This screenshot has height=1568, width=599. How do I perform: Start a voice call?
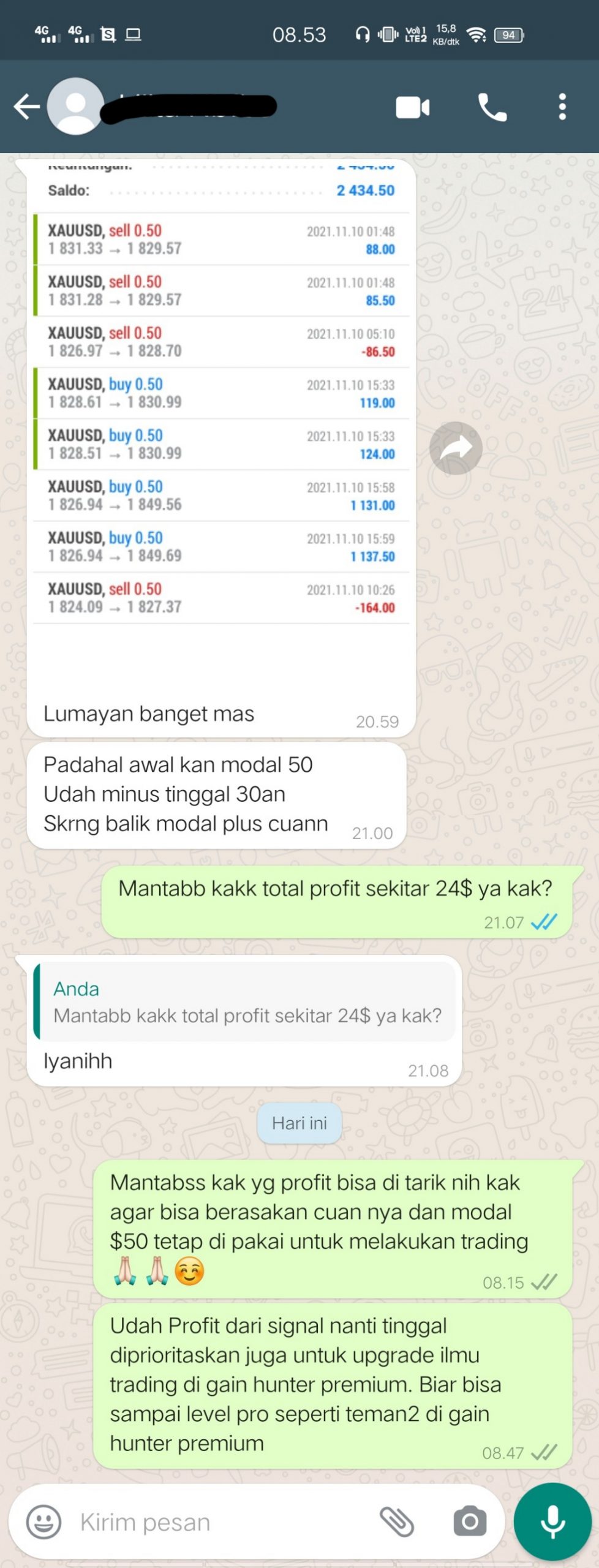coord(492,108)
